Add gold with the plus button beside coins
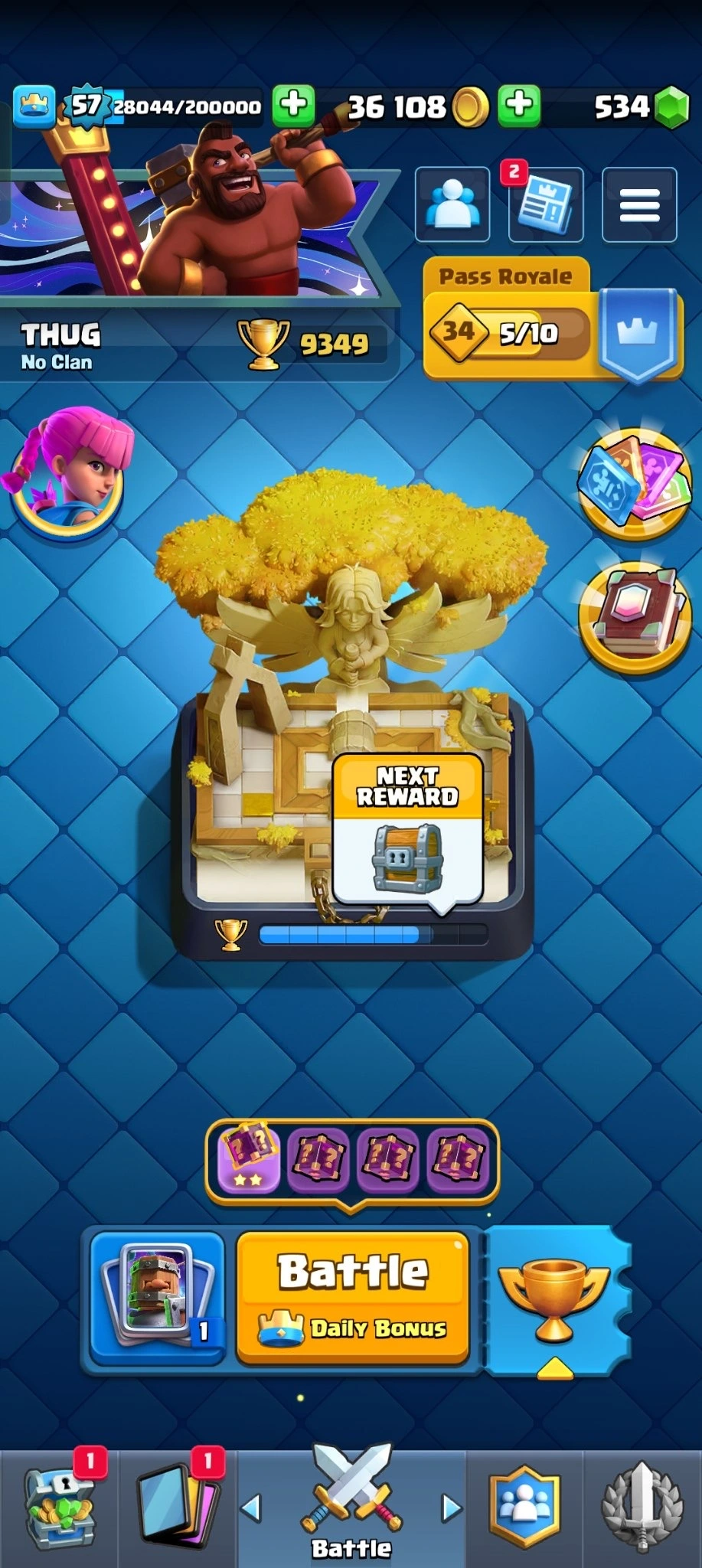Screen dimensions: 702x1568 click(520, 105)
